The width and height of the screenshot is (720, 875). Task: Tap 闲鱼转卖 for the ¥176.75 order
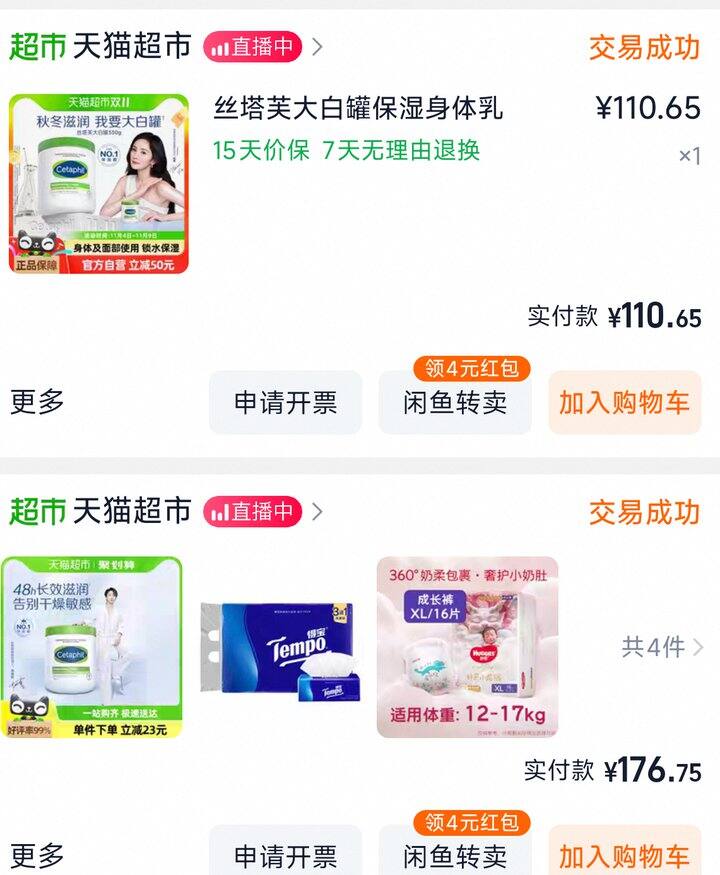click(455, 856)
